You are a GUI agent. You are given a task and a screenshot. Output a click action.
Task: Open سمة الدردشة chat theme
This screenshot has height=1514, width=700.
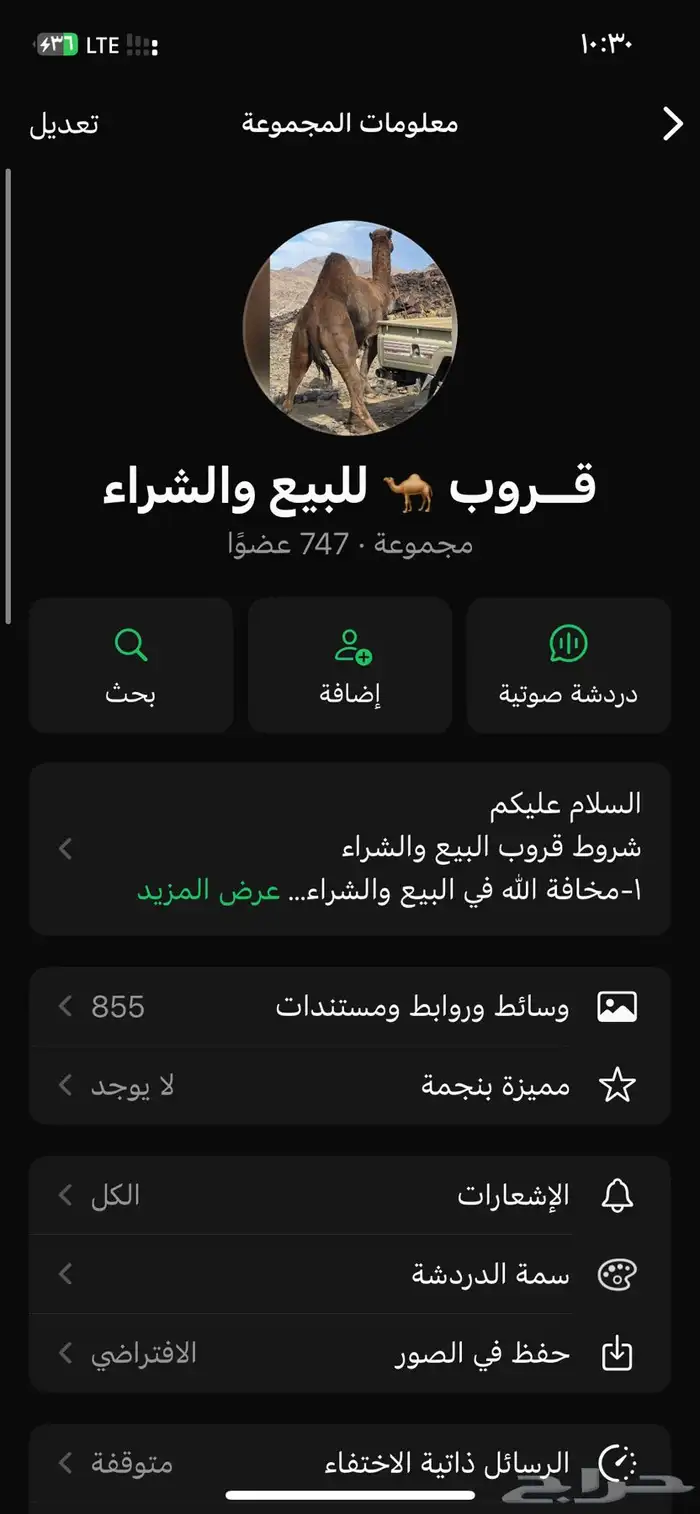coord(350,1274)
